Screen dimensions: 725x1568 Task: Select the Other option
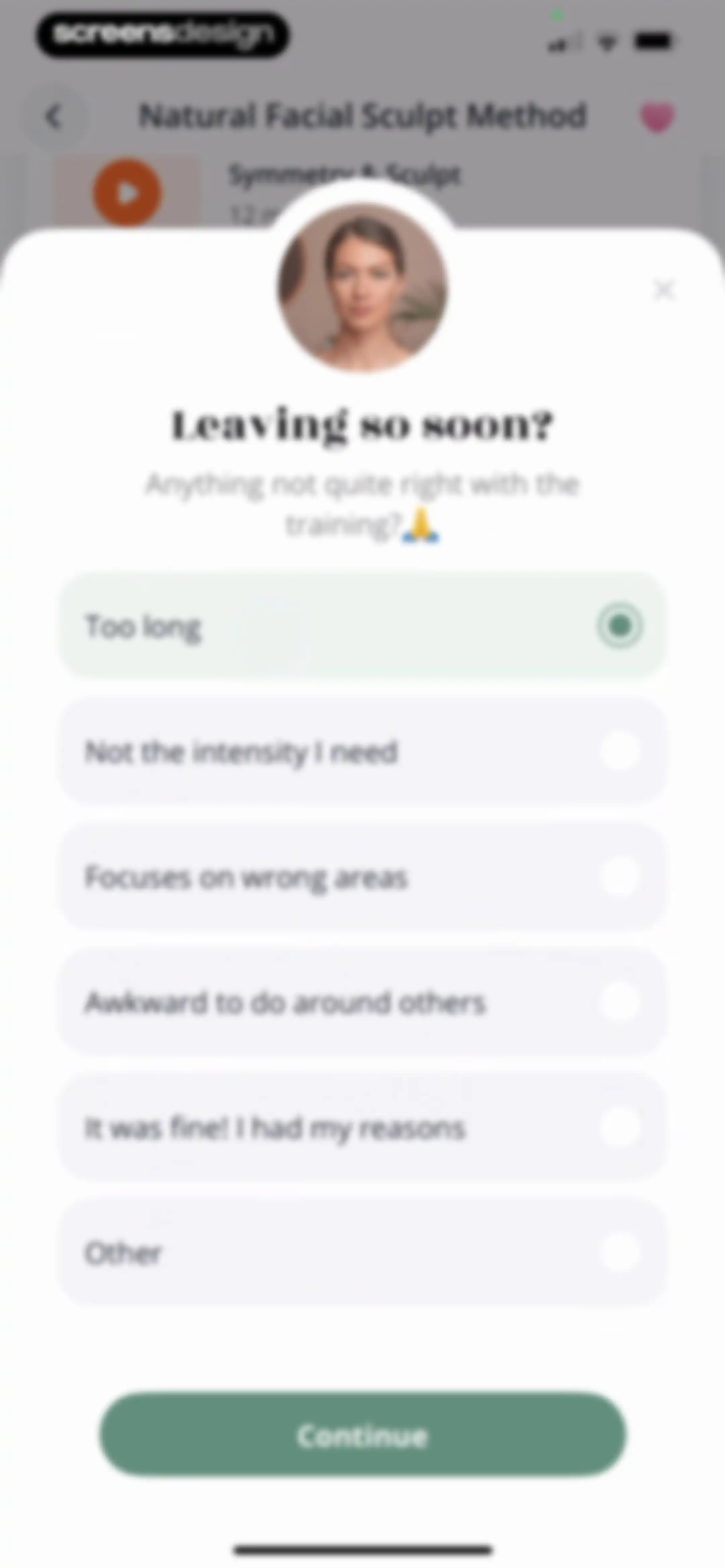tap(362, 1253)
